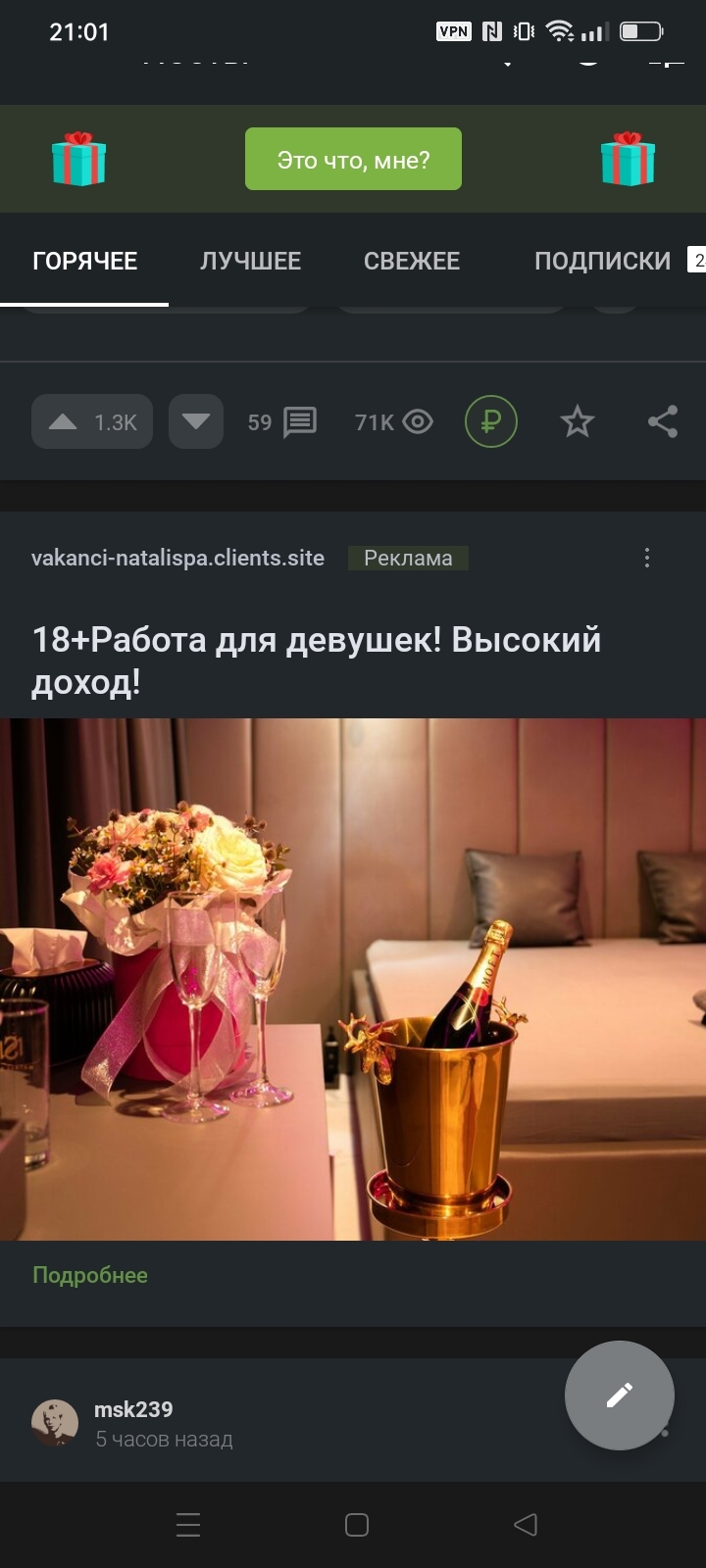Upvote the post with 1.3K rating
The image size is (706, 1568).
coord(65,422)
